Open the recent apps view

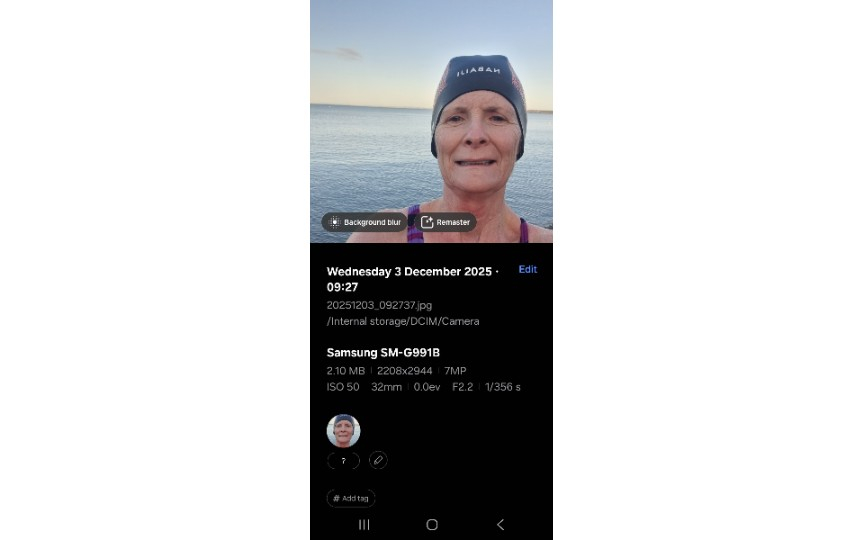[x=364, y=524]
